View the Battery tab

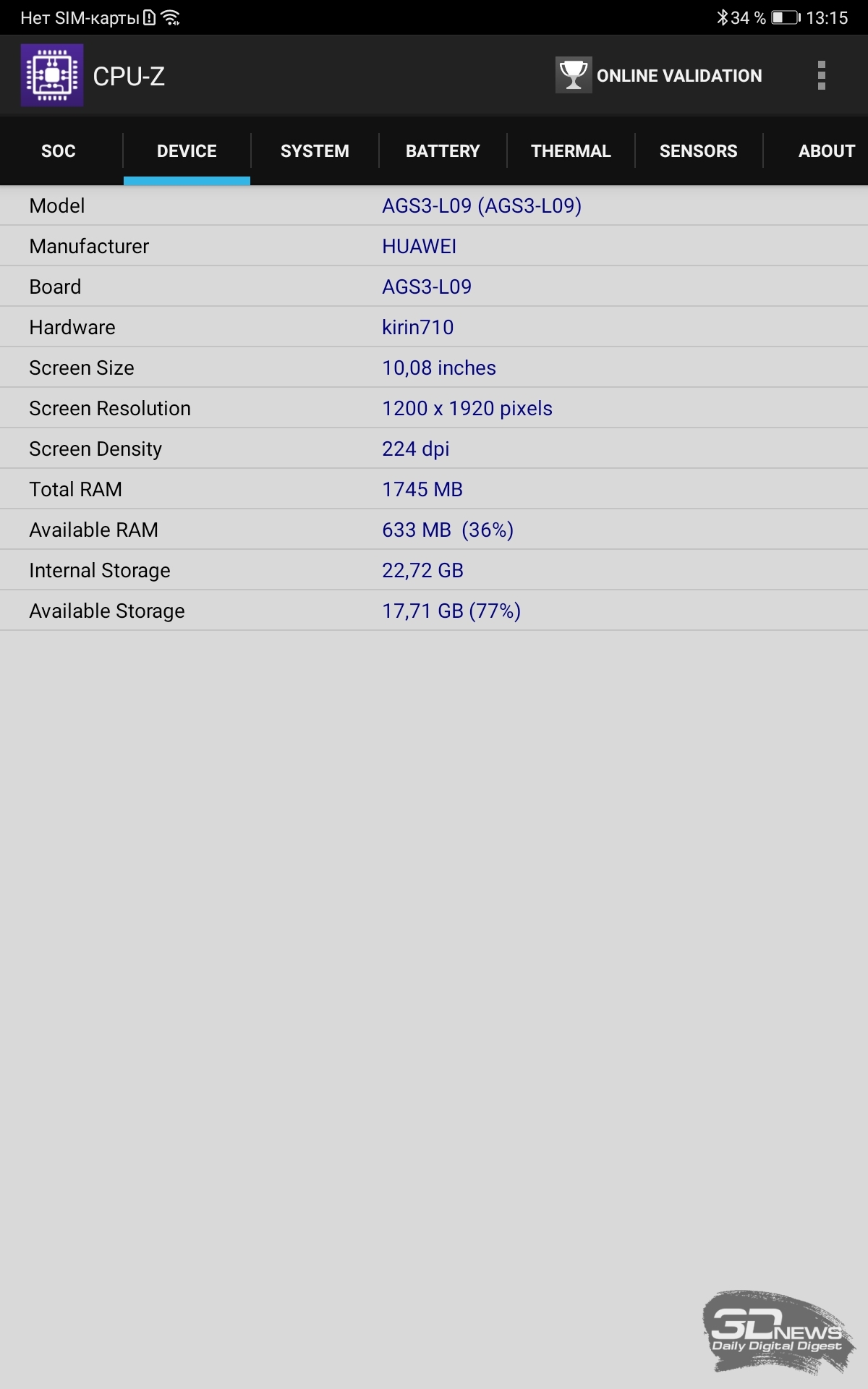(x=443, y=151)
